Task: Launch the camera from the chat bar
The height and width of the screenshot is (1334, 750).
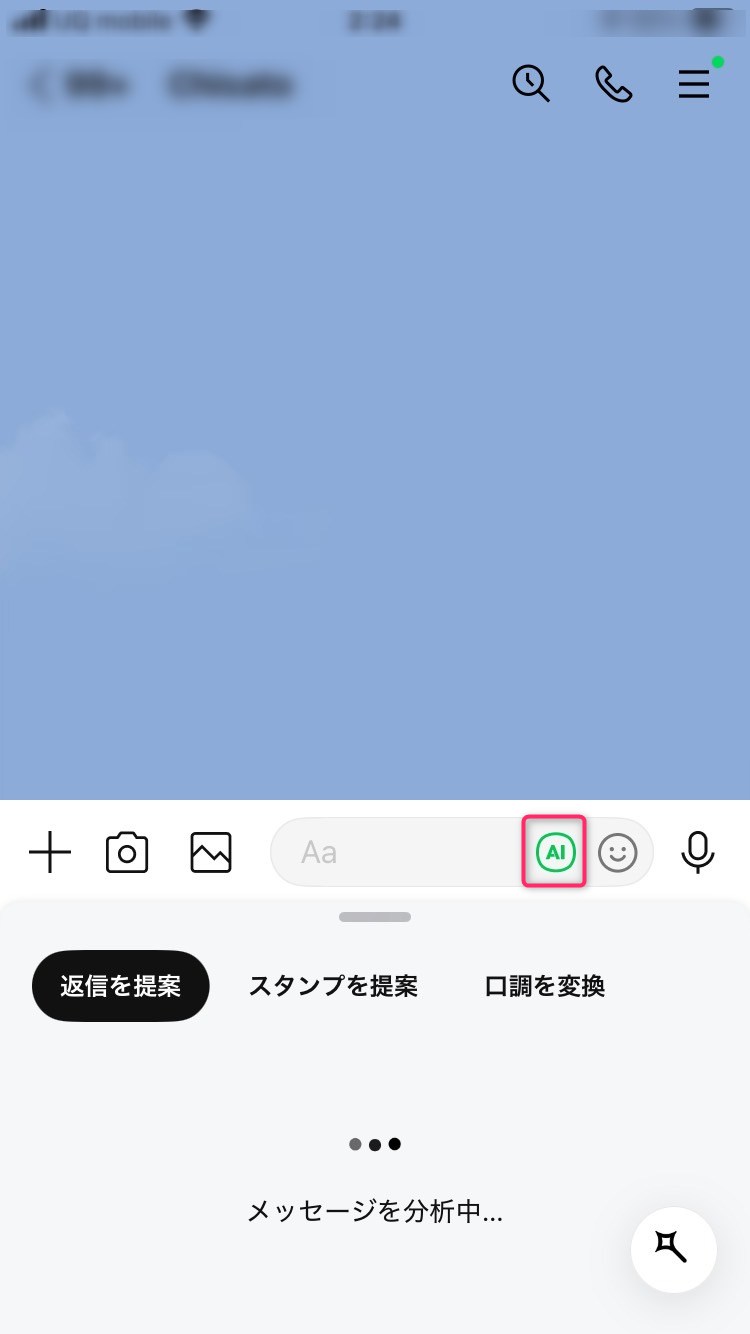Action: pyautogui.click(x=127, y=853)
